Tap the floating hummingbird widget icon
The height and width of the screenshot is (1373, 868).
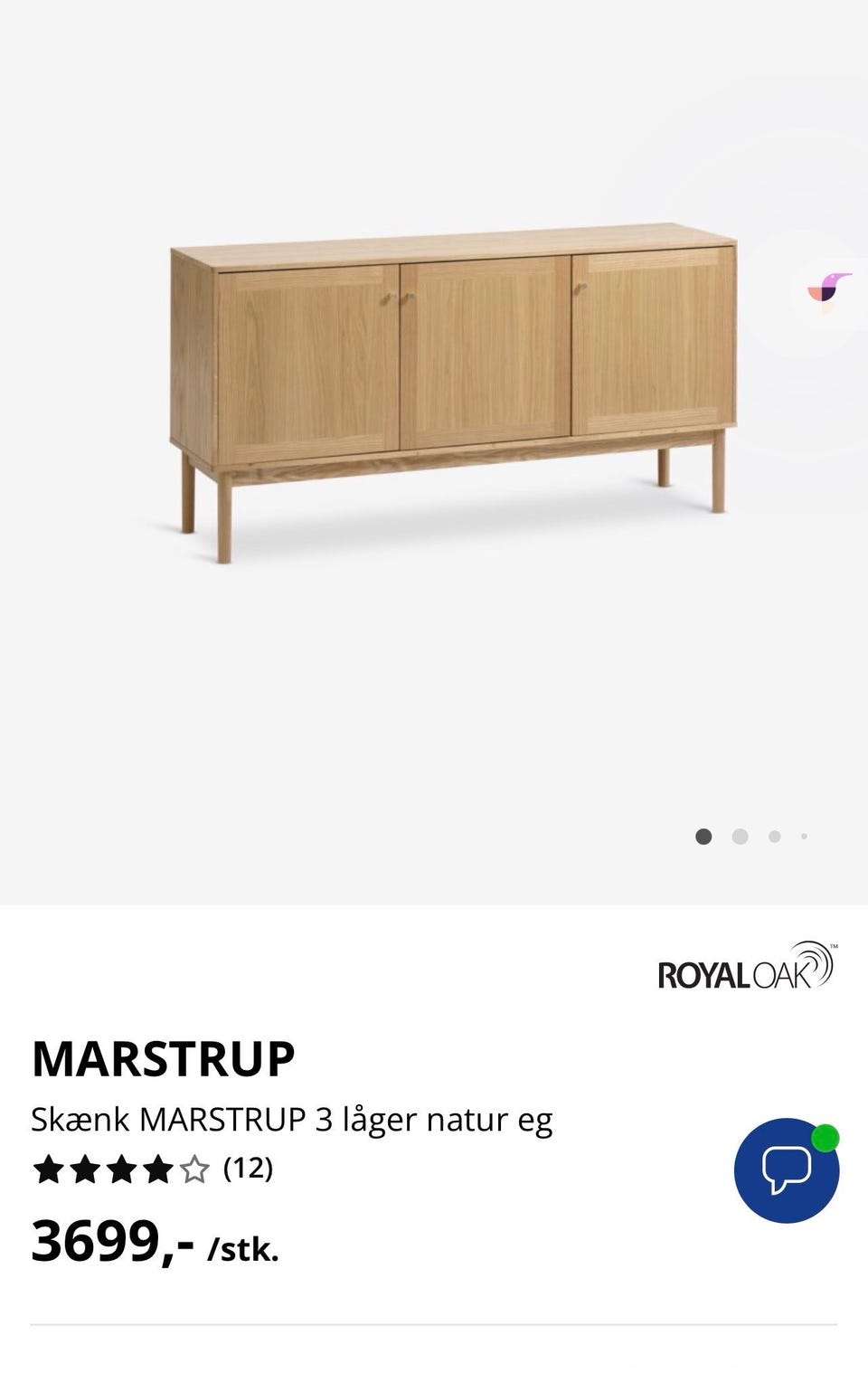pyautogui.click(x=829, y=291)
